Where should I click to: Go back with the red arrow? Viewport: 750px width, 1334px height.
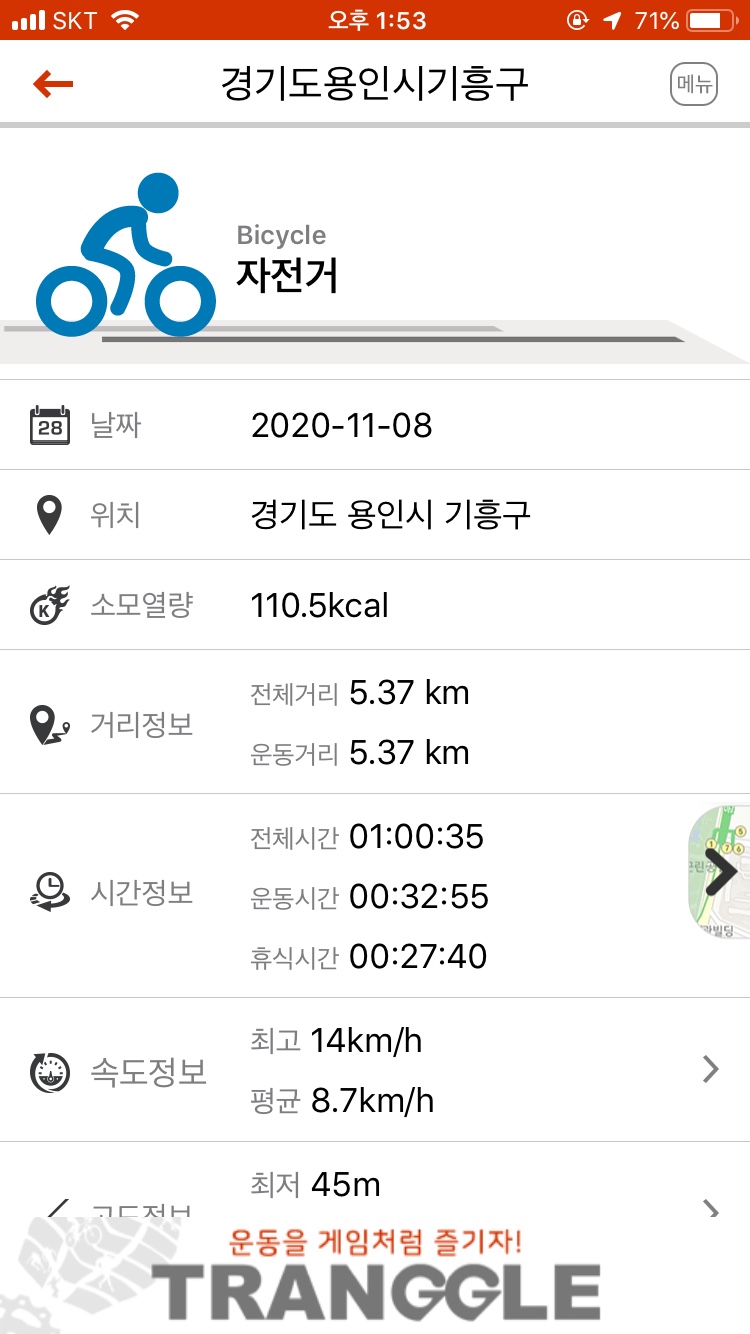tap(53, 85)
